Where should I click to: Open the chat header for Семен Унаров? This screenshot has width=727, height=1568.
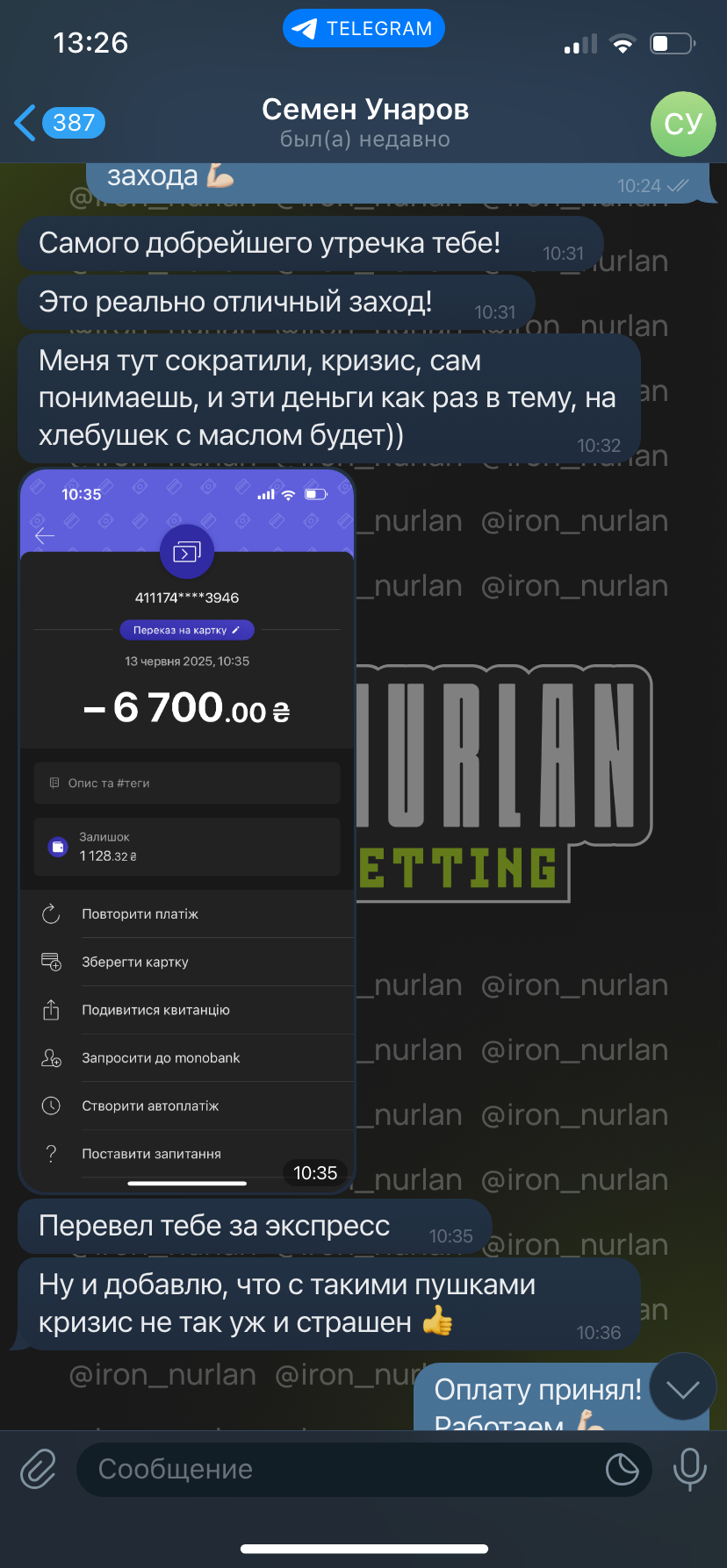(x=364, y=123)
